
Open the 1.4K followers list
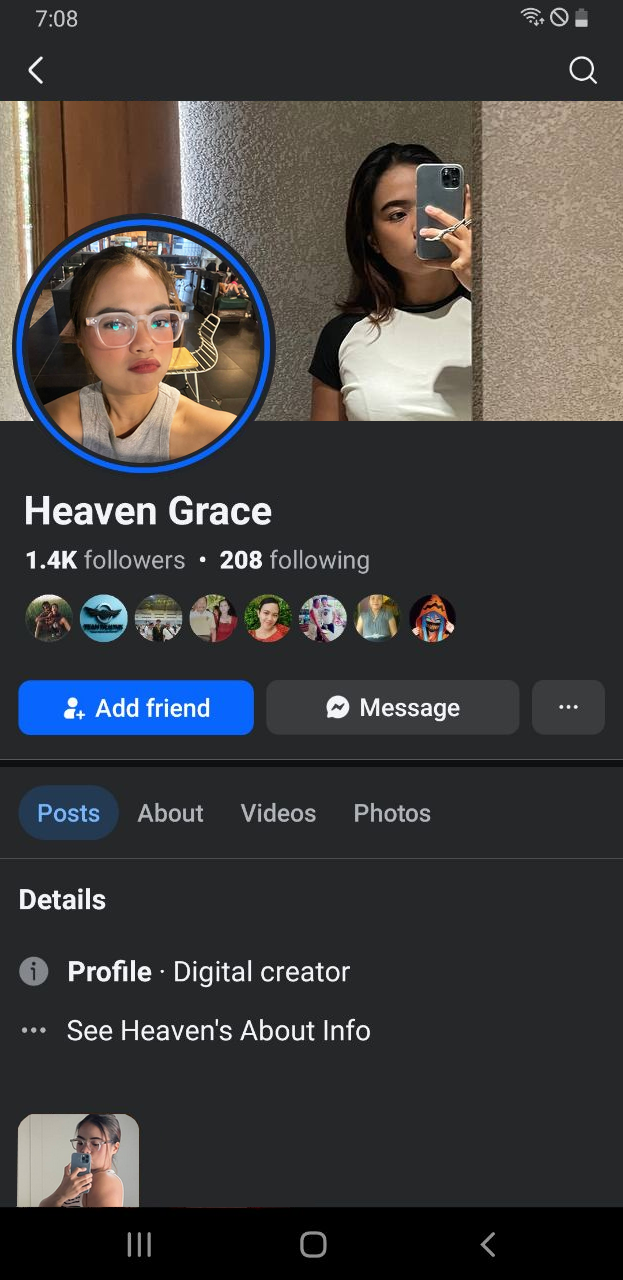click(105, 560)
